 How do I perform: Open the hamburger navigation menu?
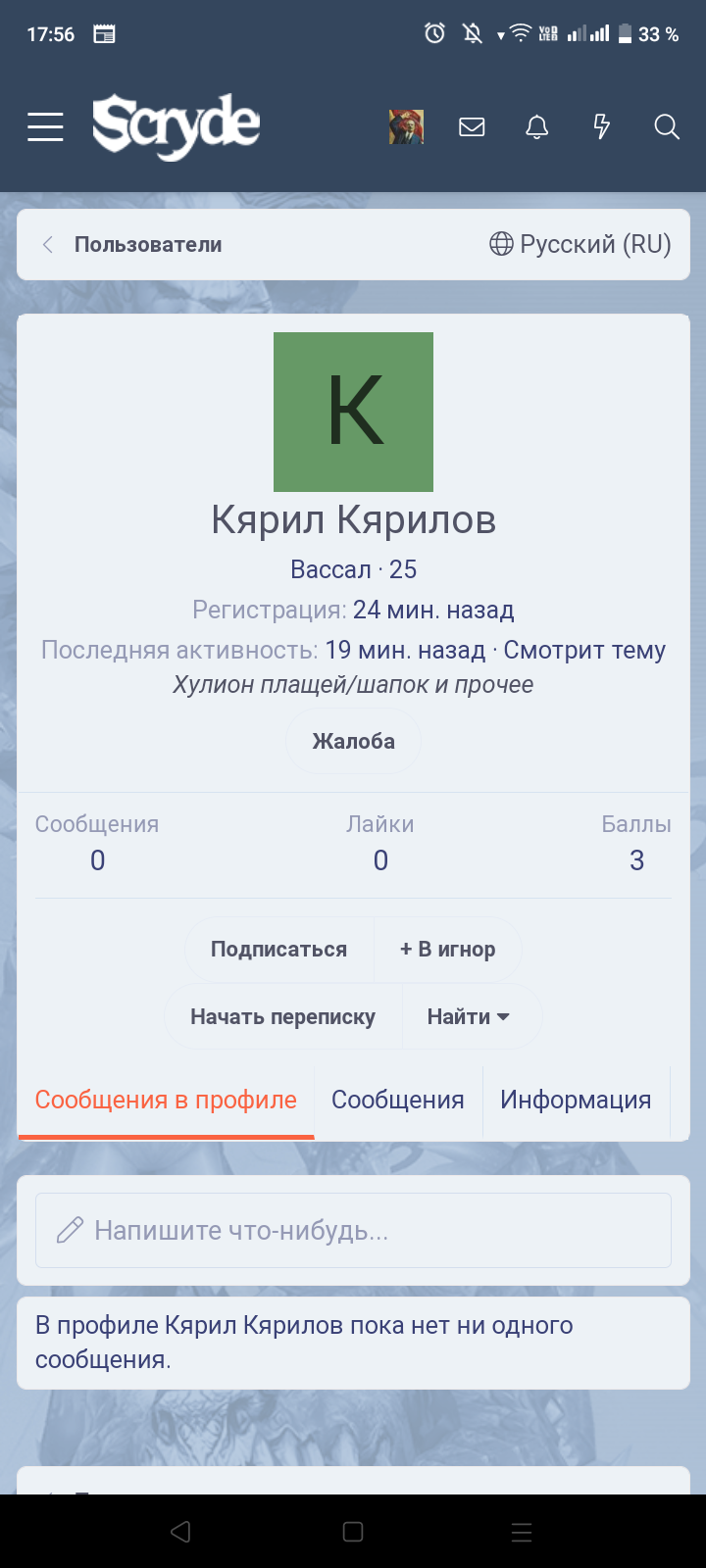pyautogui.click(x=45, y=126)
